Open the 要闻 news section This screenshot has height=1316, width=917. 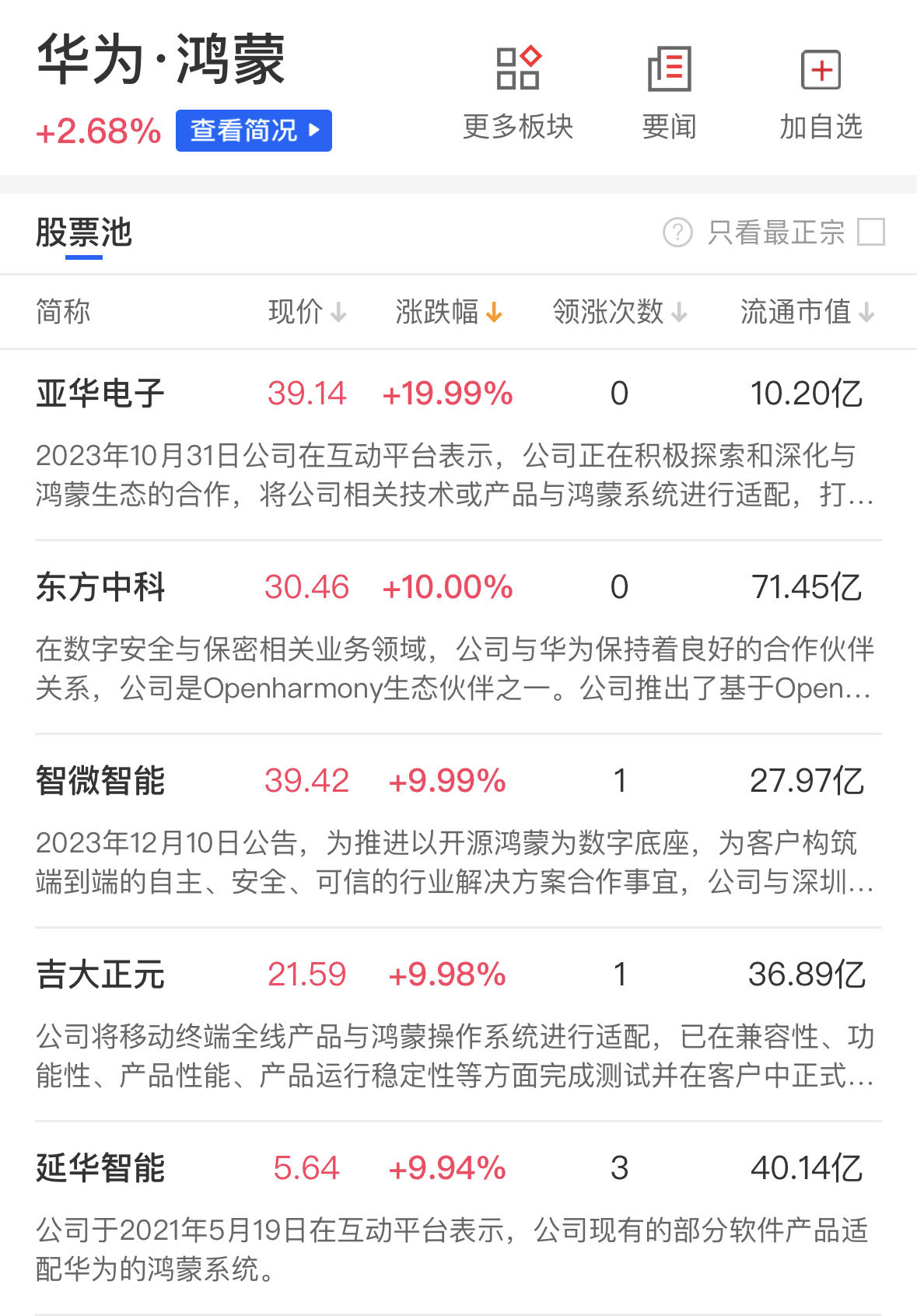[669, 93]
